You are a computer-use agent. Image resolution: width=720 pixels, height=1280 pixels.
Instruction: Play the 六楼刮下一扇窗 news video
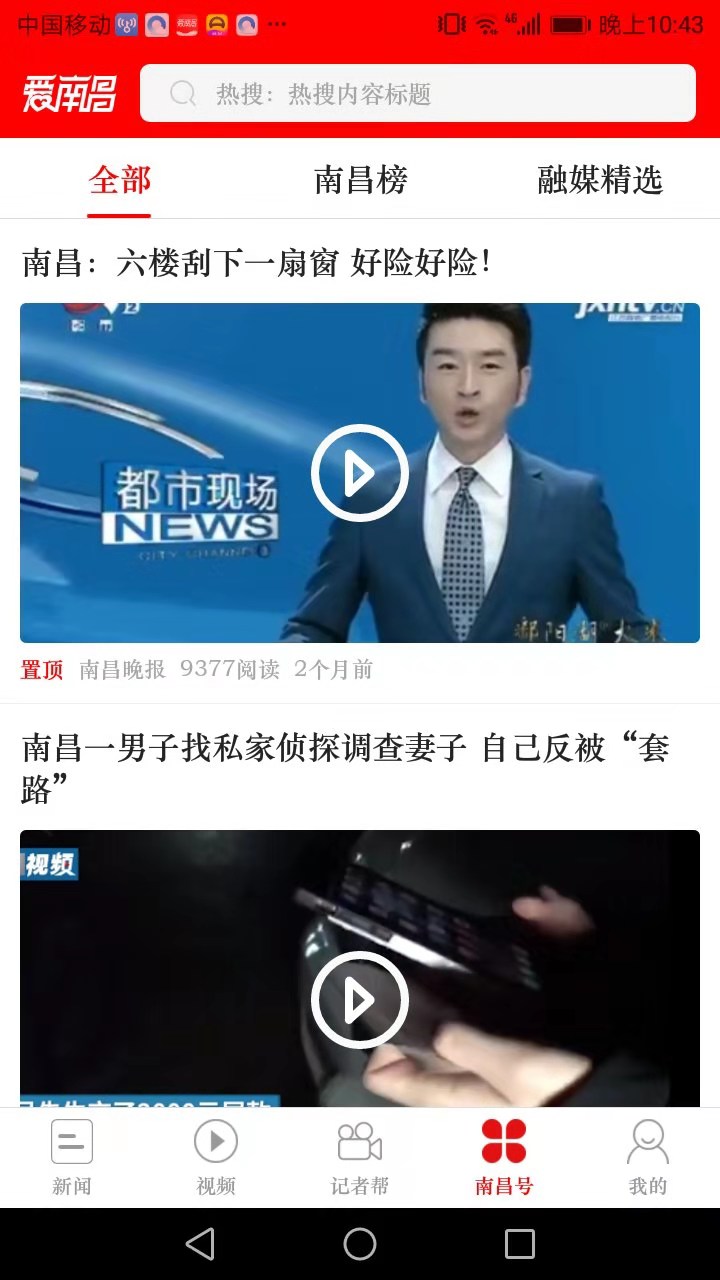click(359, 473)
